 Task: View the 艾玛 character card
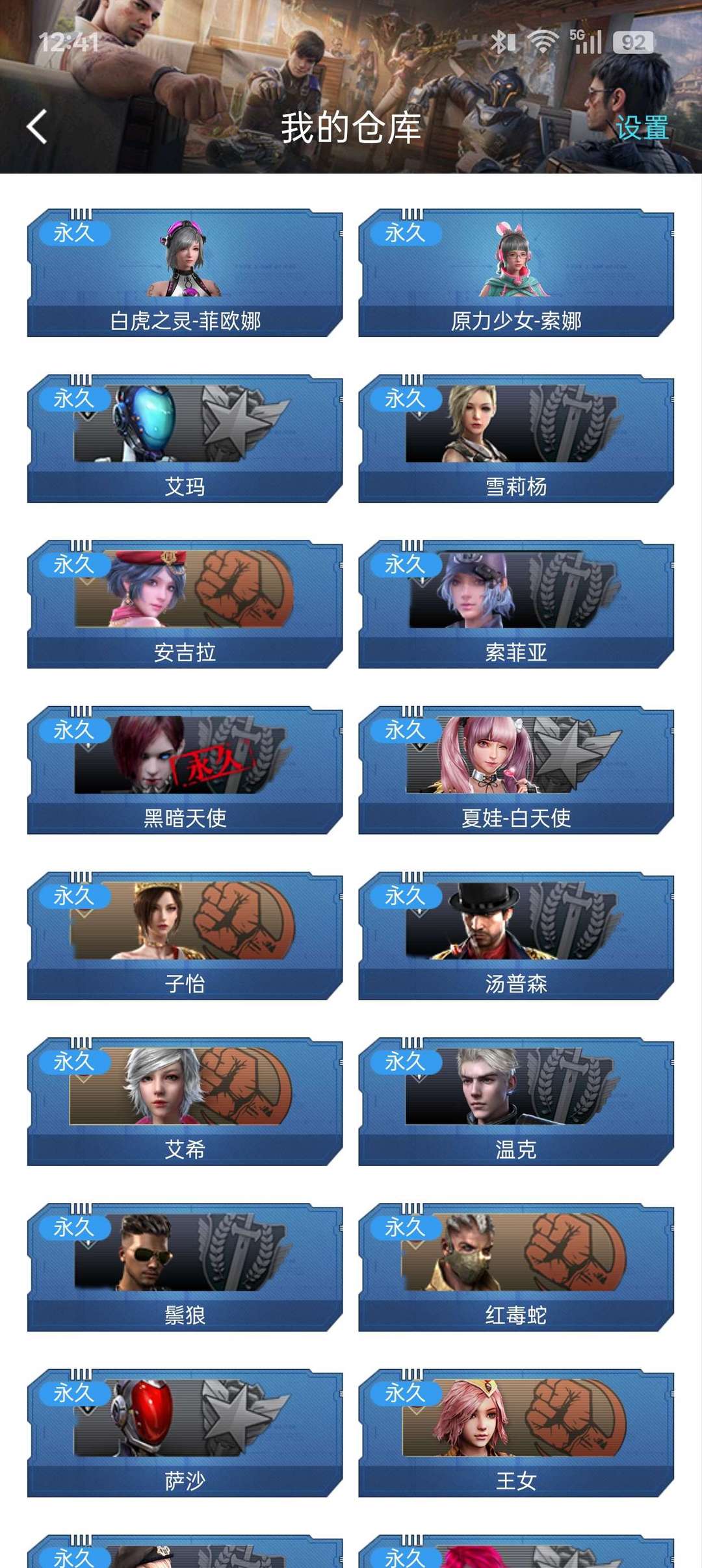point(185,438)
